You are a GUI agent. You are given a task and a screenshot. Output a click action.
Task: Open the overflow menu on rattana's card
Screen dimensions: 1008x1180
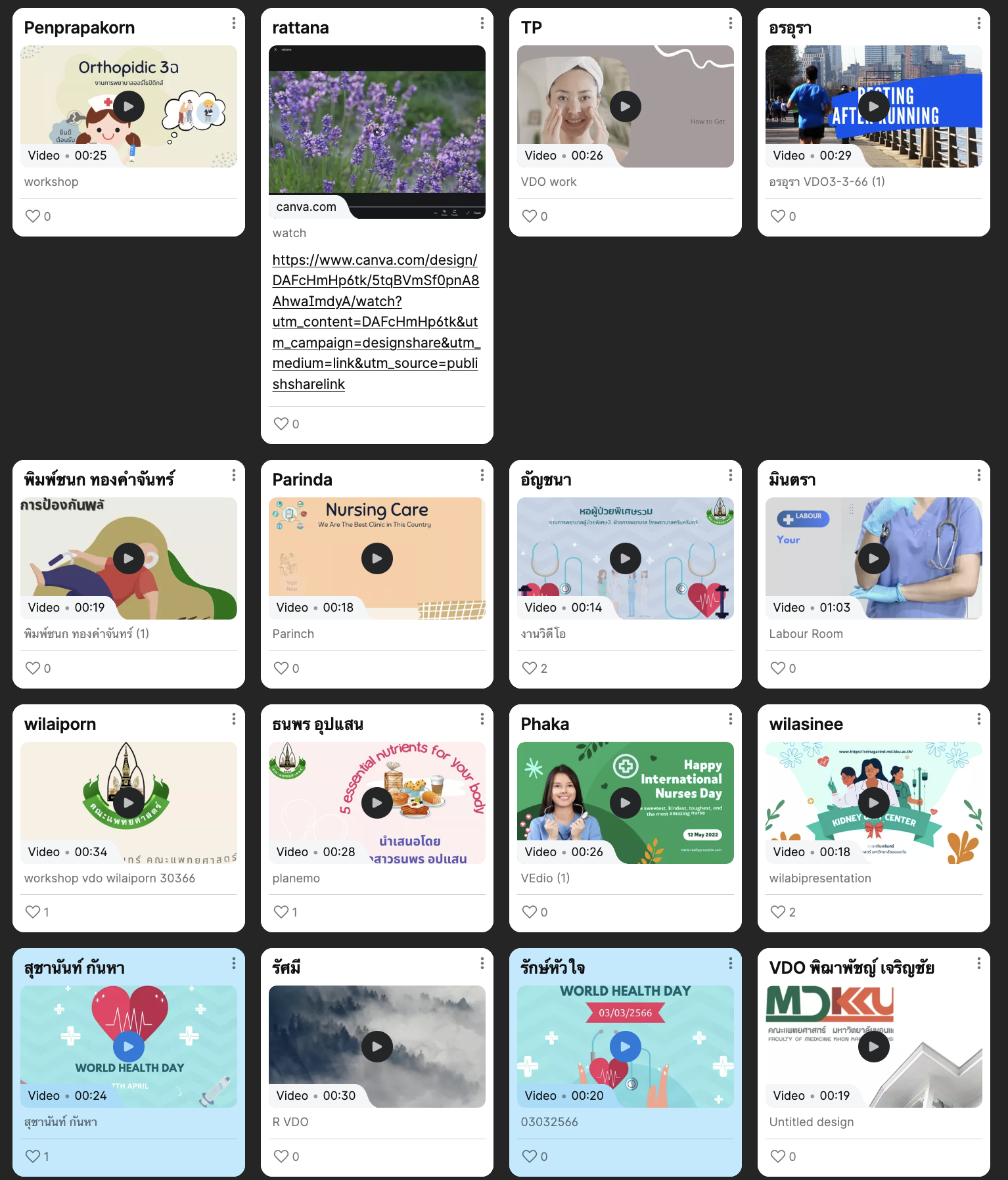click(482, 24)
